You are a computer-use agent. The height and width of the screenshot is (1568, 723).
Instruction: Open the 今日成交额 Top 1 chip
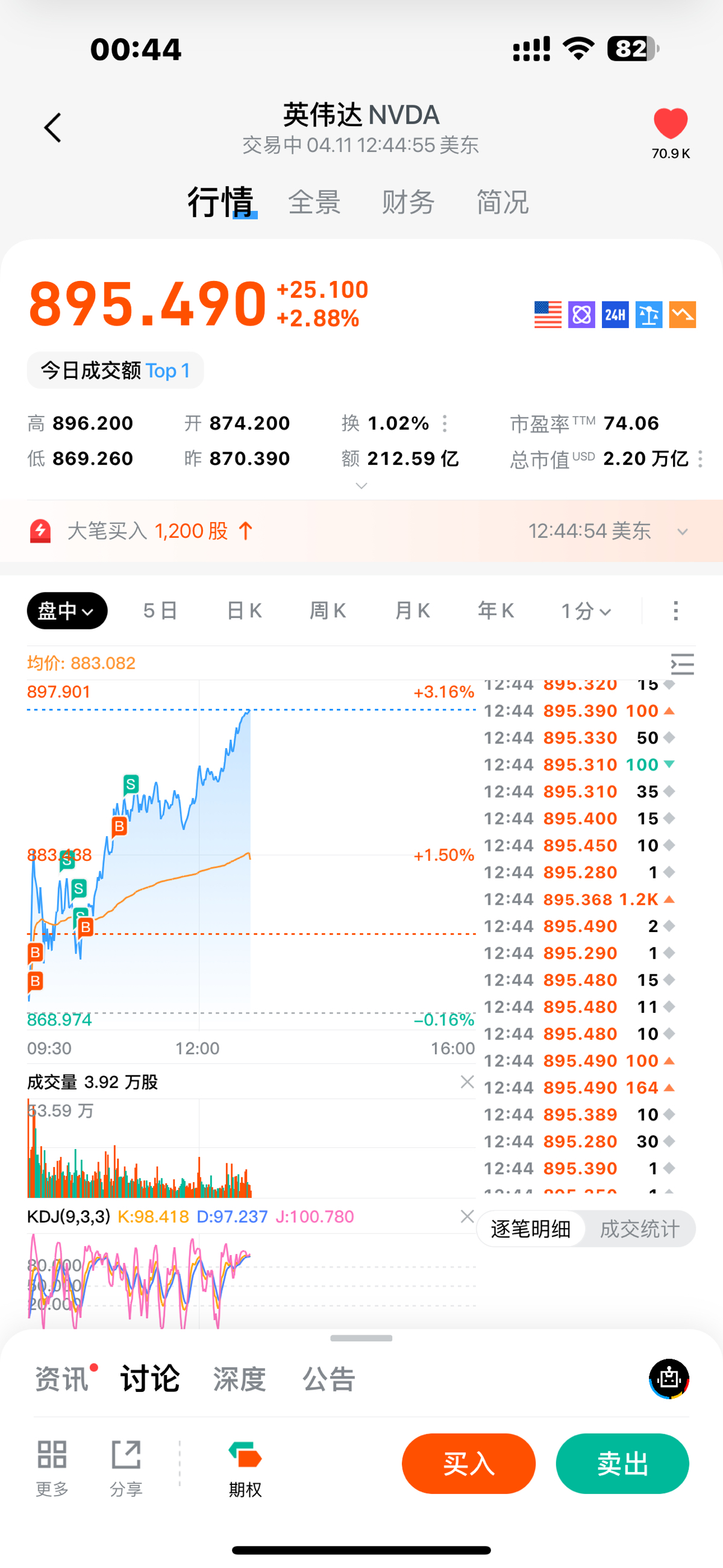(x=115, y=370)
